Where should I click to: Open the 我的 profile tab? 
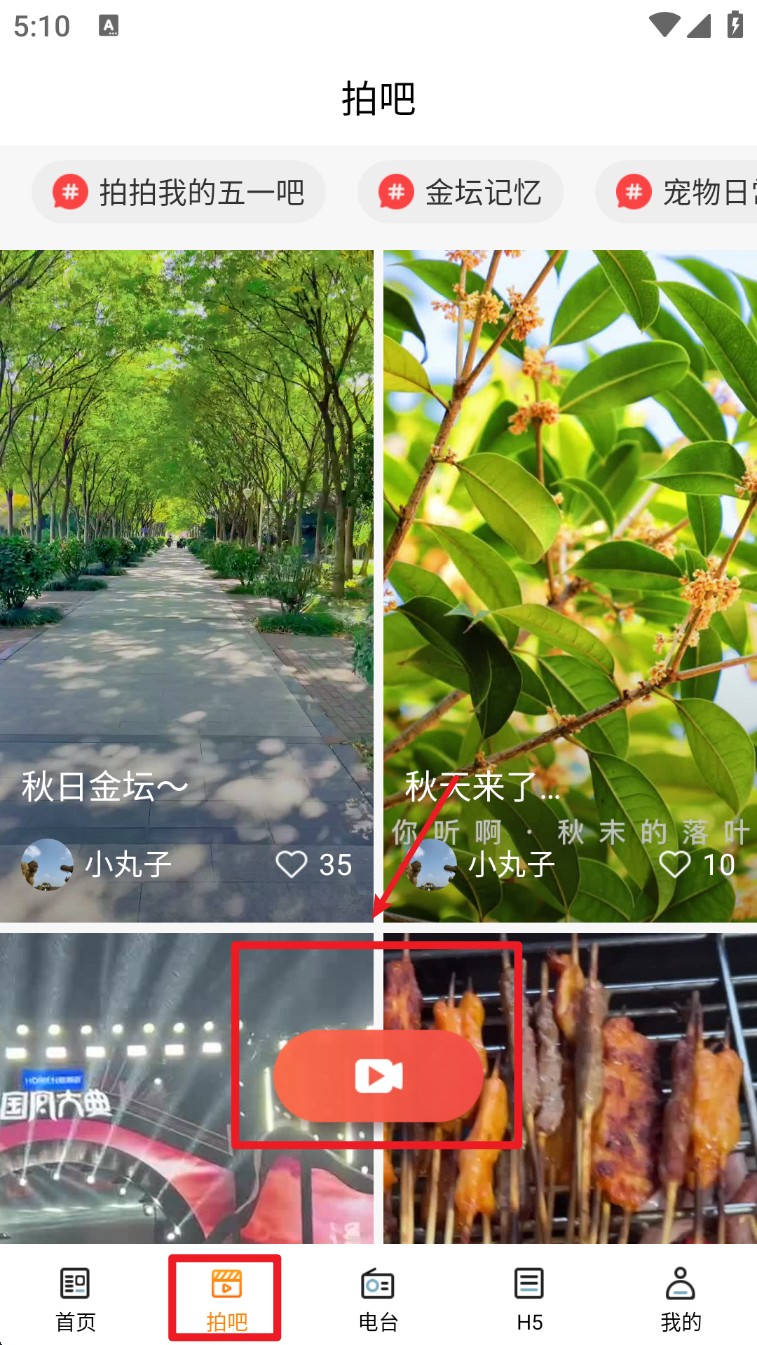tap(681, 1300)
